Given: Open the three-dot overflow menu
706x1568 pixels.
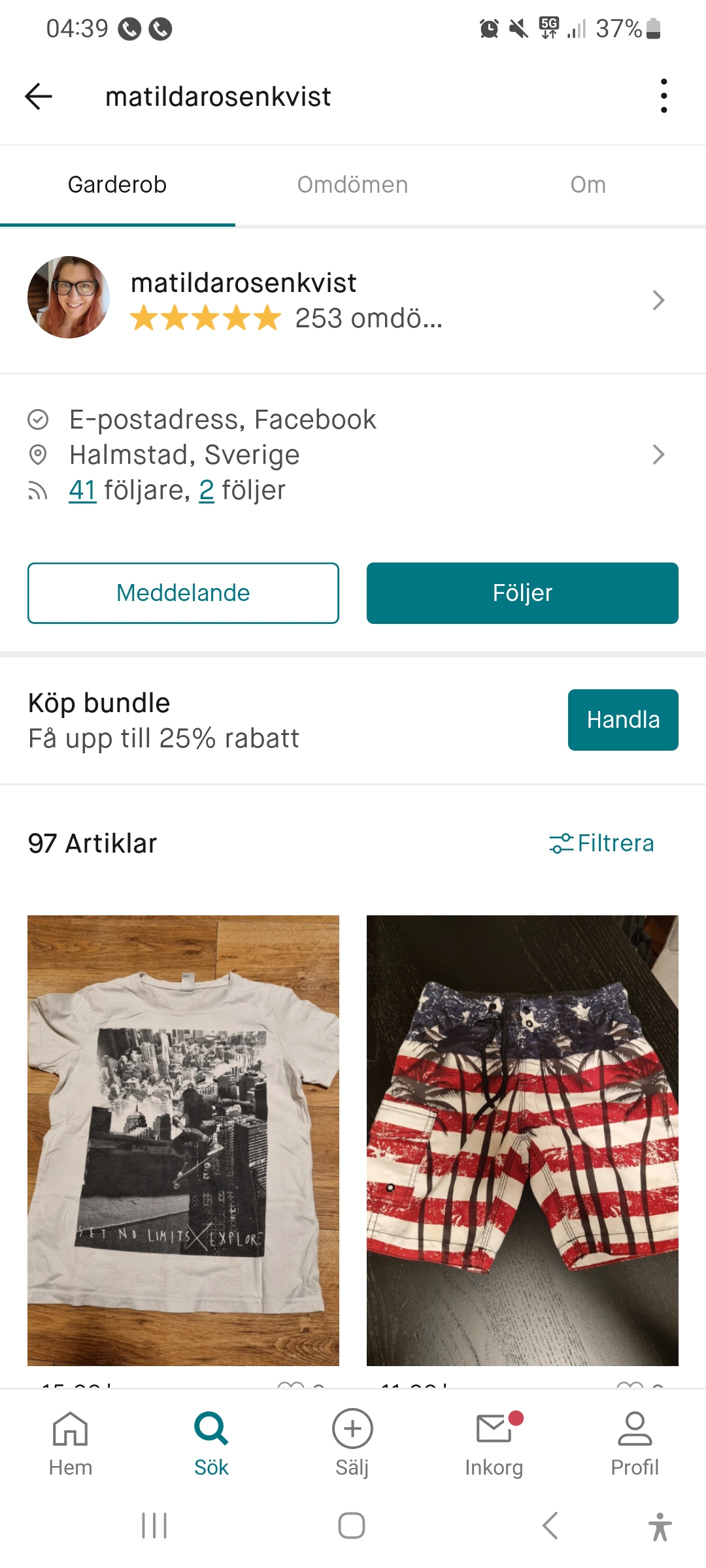Looking at the screenshot, I should click(x=664, y=96).
